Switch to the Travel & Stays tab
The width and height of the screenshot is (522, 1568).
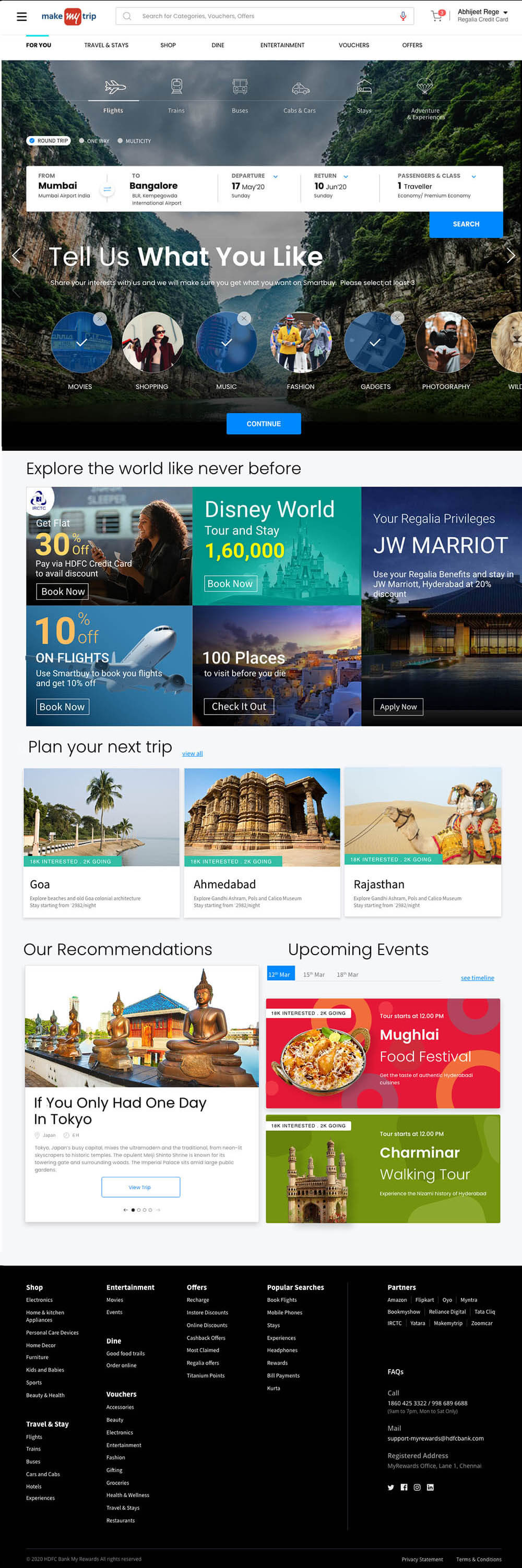pos(106,45)
